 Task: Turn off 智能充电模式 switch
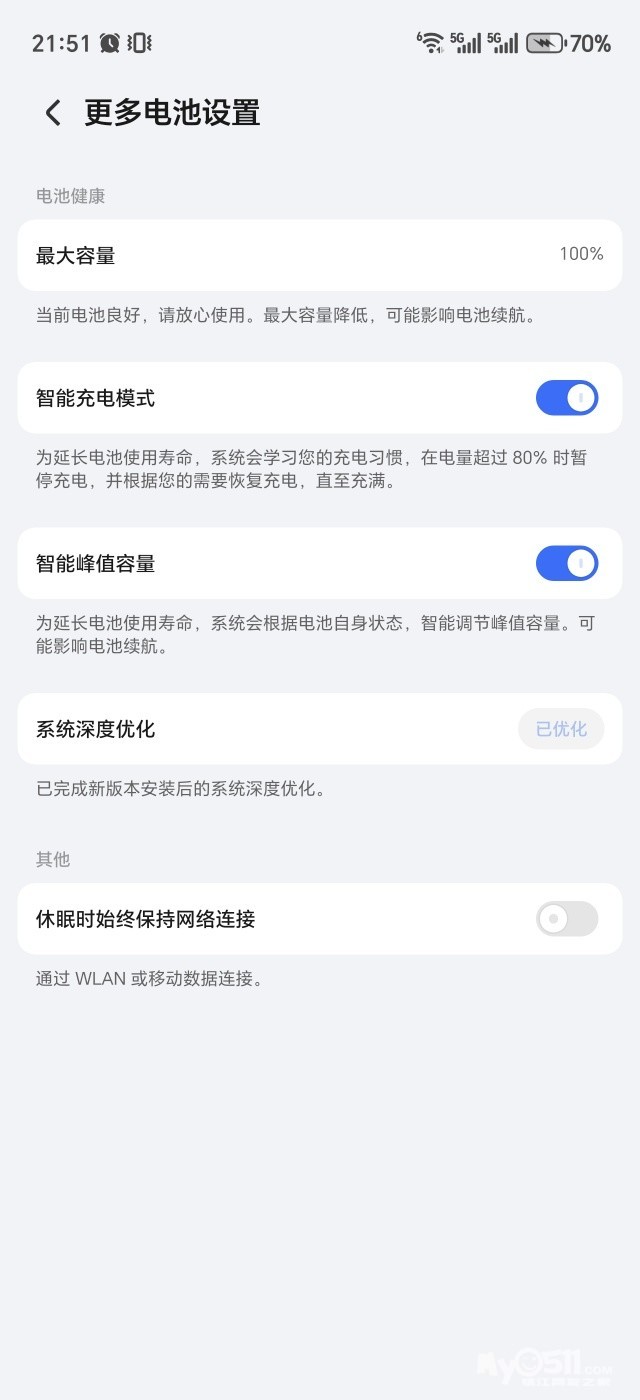click(x=566, y=398)
